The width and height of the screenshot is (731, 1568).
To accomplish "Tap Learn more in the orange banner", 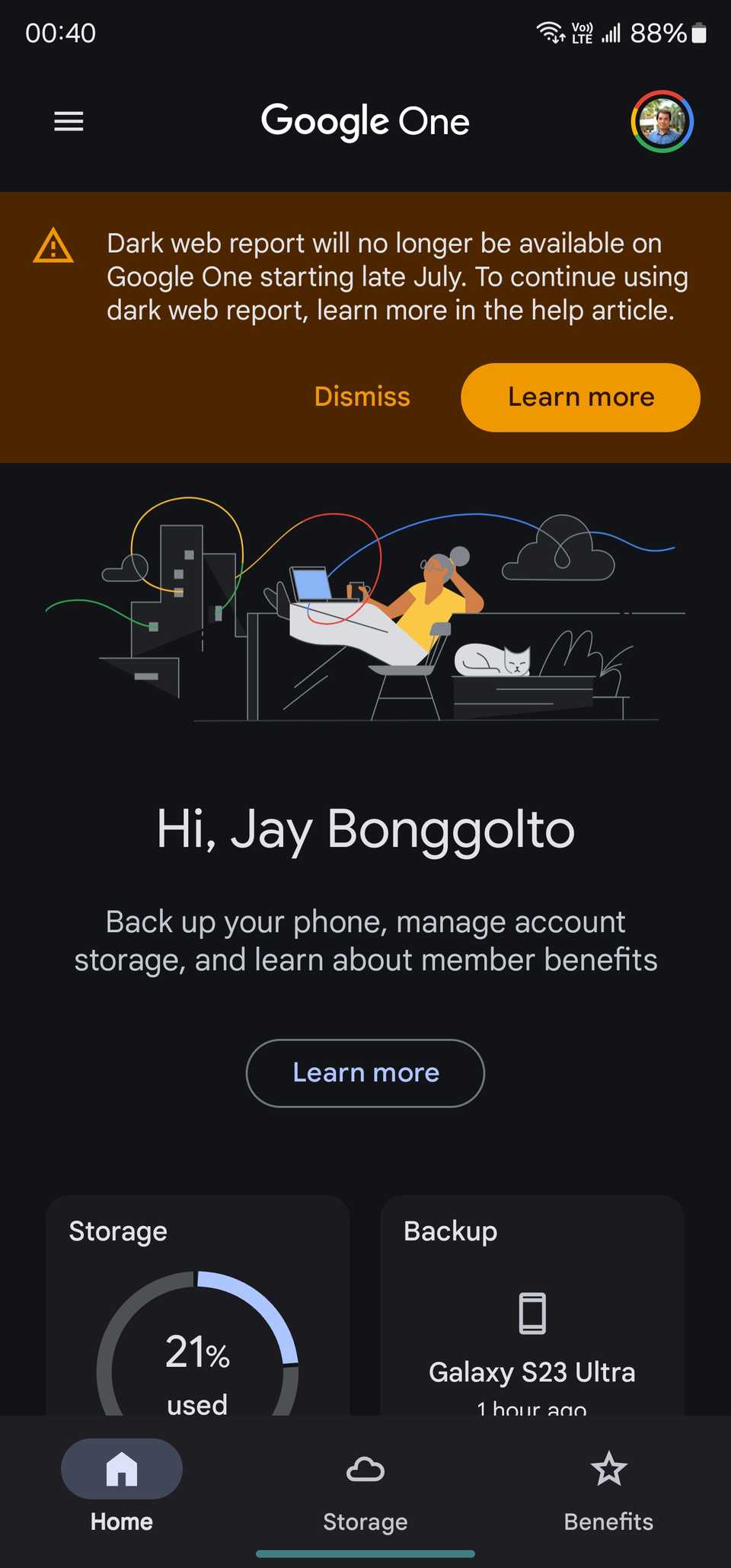I will (580, 397).
